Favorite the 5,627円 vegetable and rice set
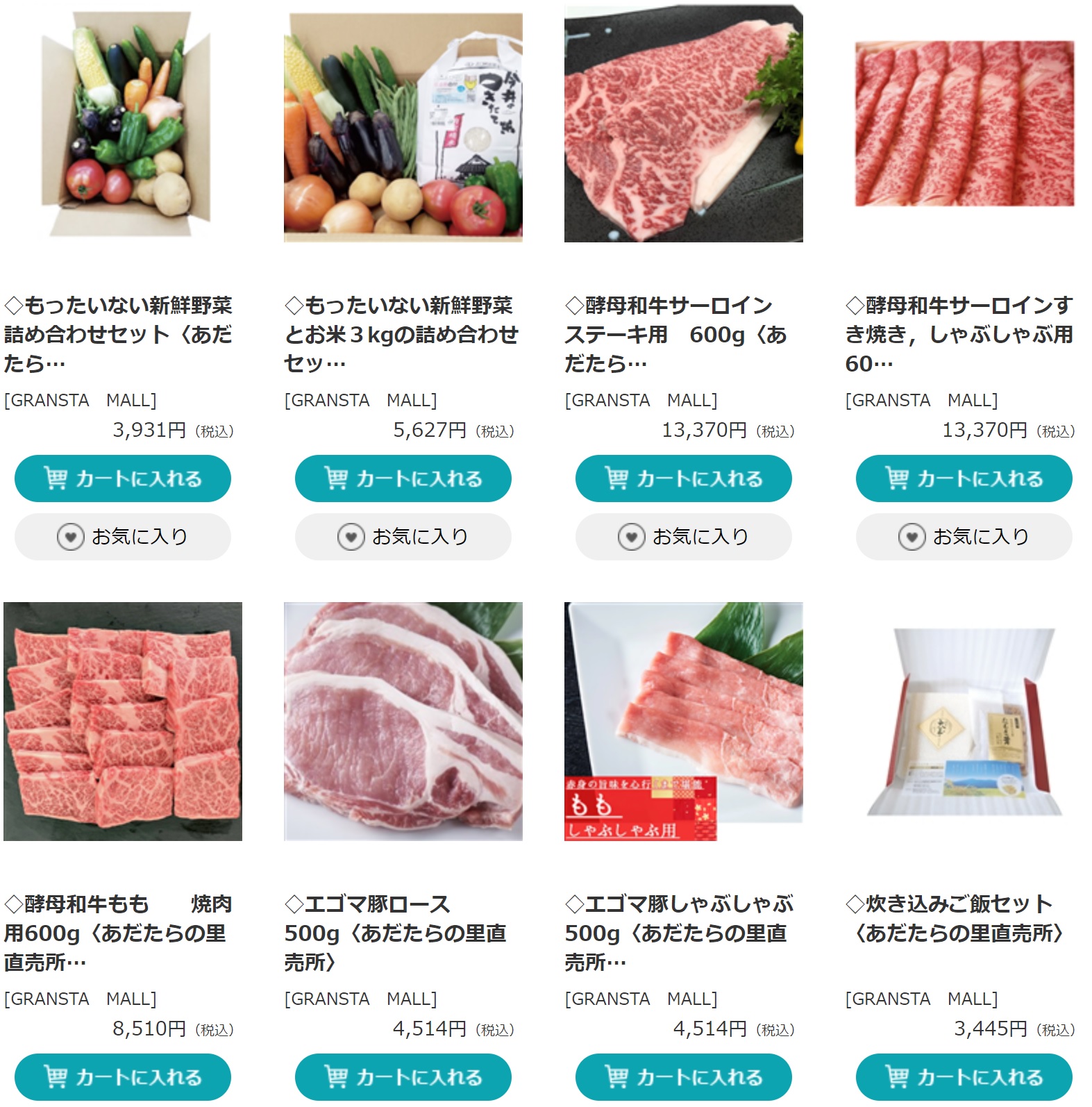Viewport: 1092px width, 1107px height. [x=403, y=537]
